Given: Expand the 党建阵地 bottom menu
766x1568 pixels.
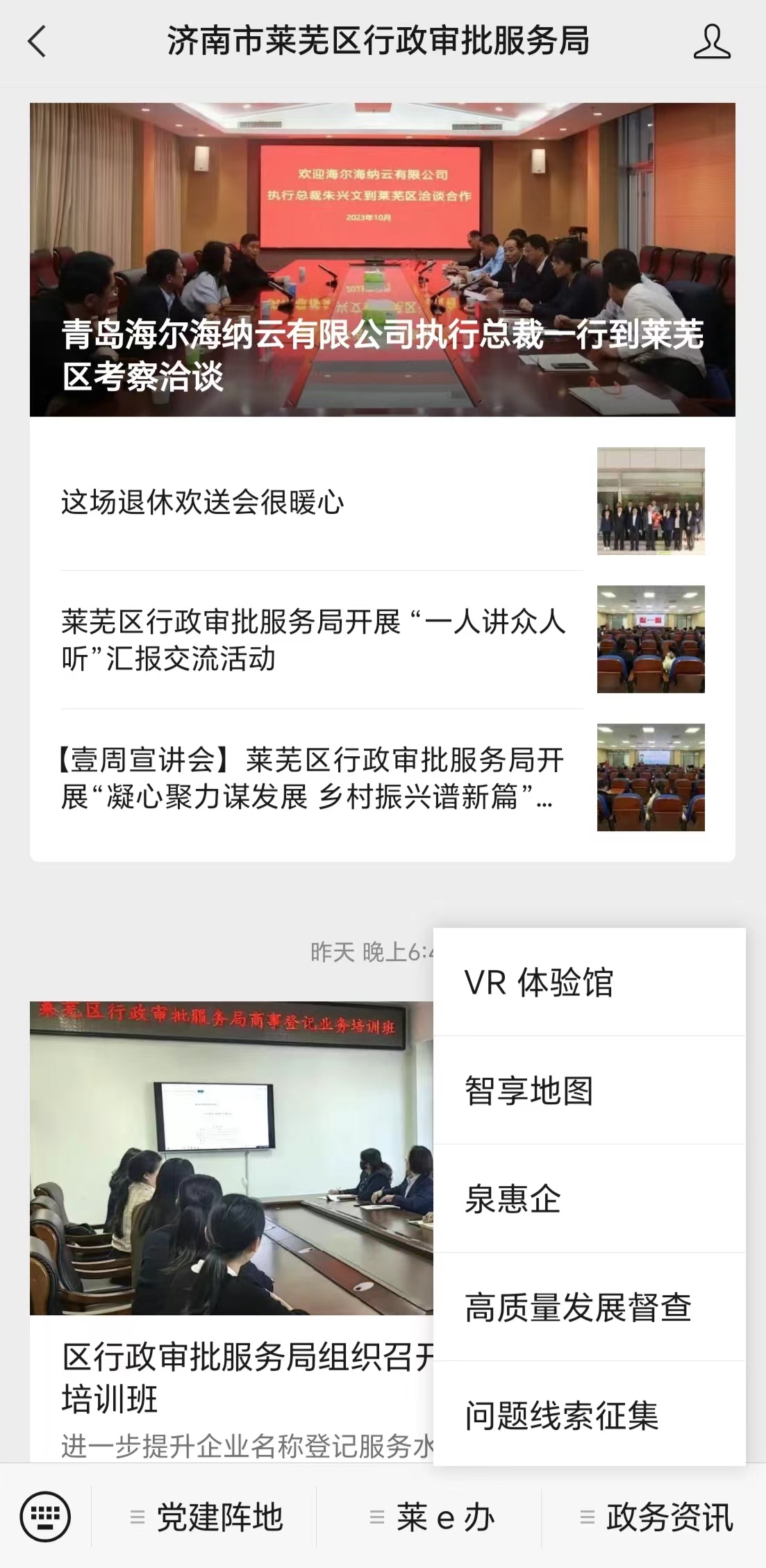Looking at the screenshot, I should (x=206, y=1517).
